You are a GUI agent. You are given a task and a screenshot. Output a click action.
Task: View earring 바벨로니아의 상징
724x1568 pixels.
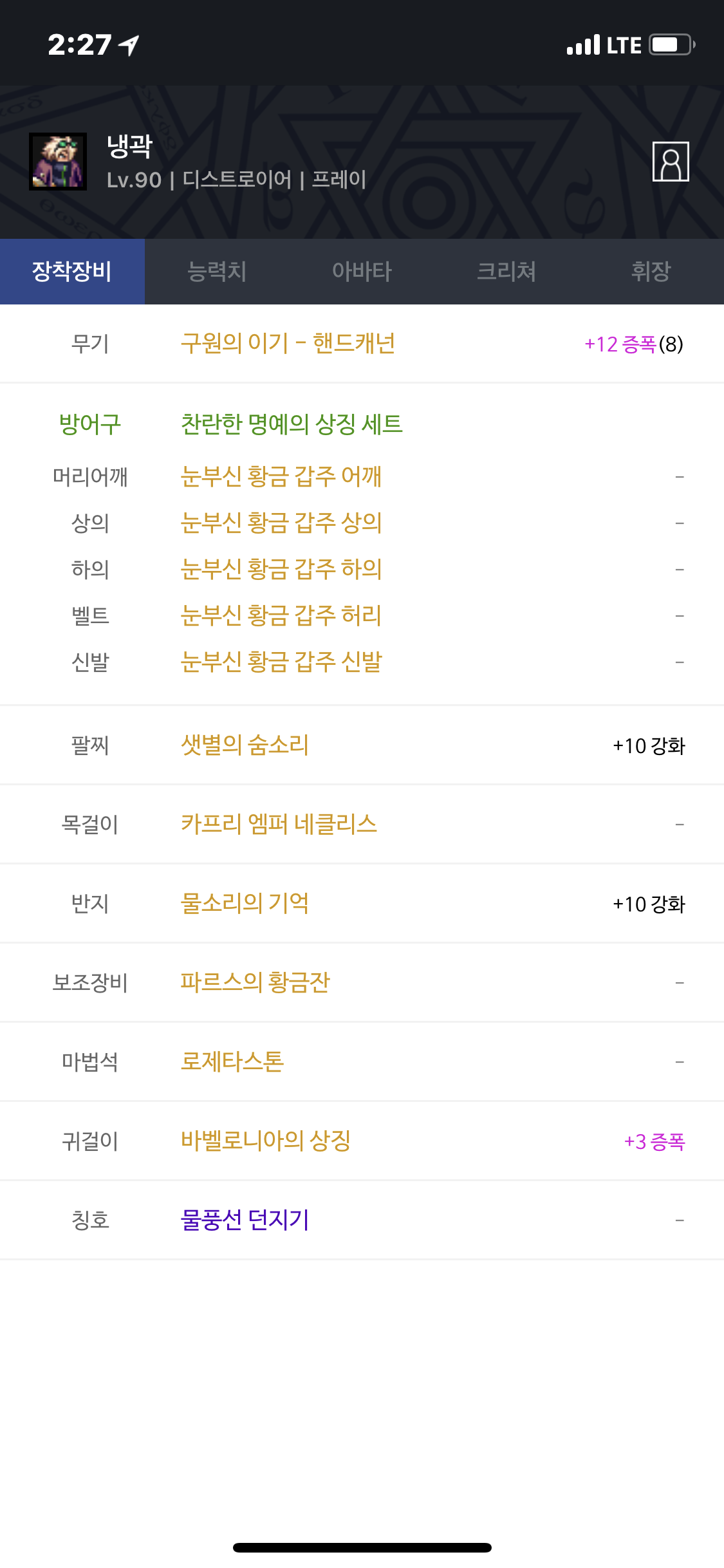coord(266,1141)
